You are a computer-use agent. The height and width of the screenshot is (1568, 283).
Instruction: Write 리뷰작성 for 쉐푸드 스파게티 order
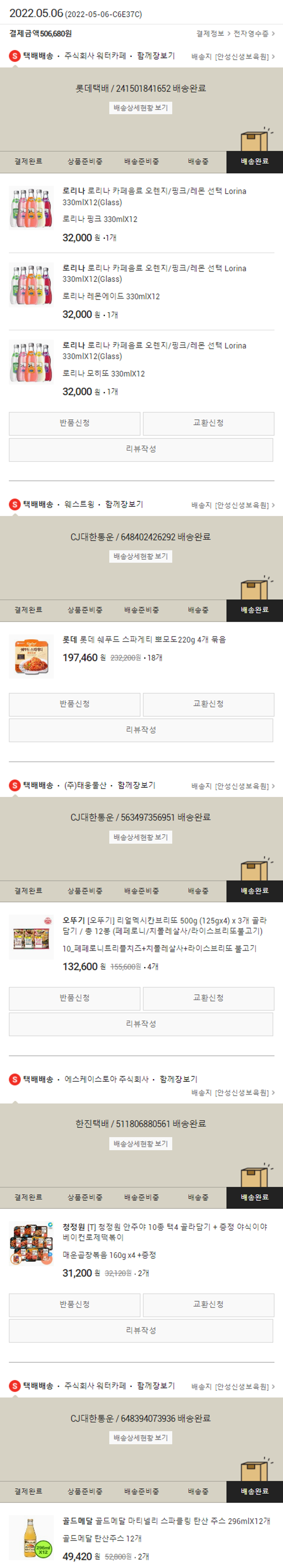[x=141, y=730]
